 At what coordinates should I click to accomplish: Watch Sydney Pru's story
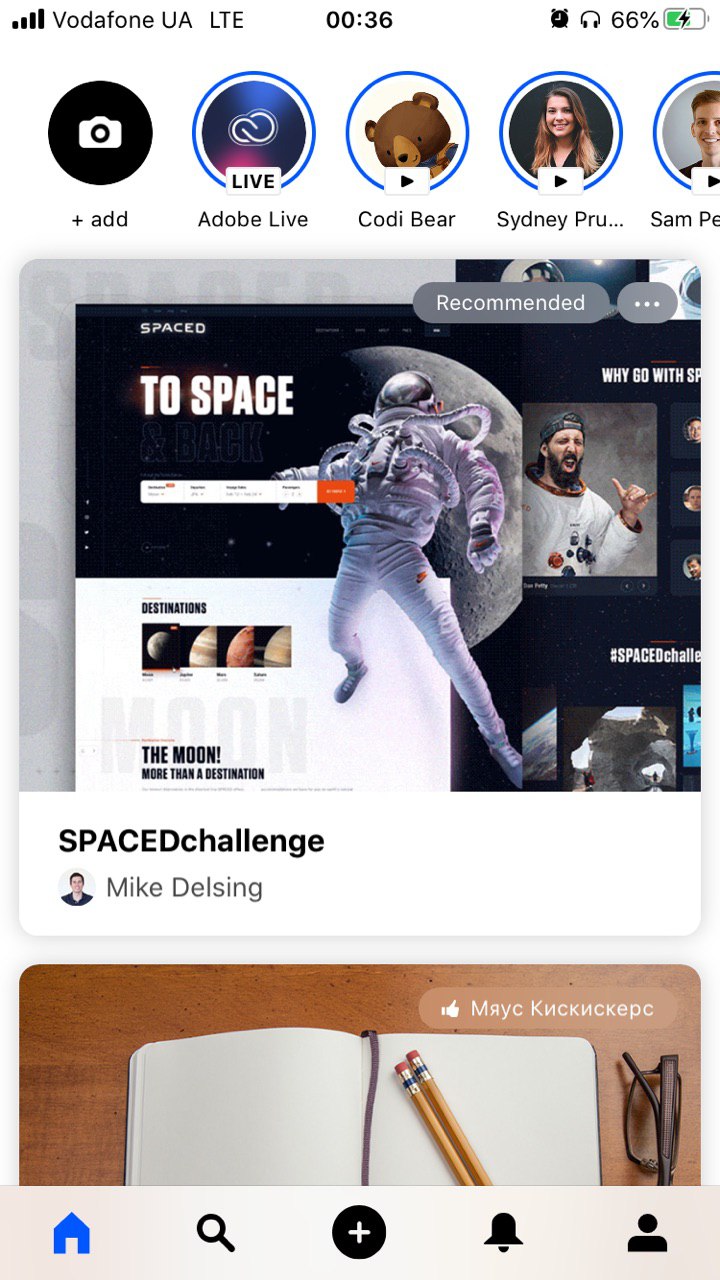pyautogui.click(x=560, y=133)
